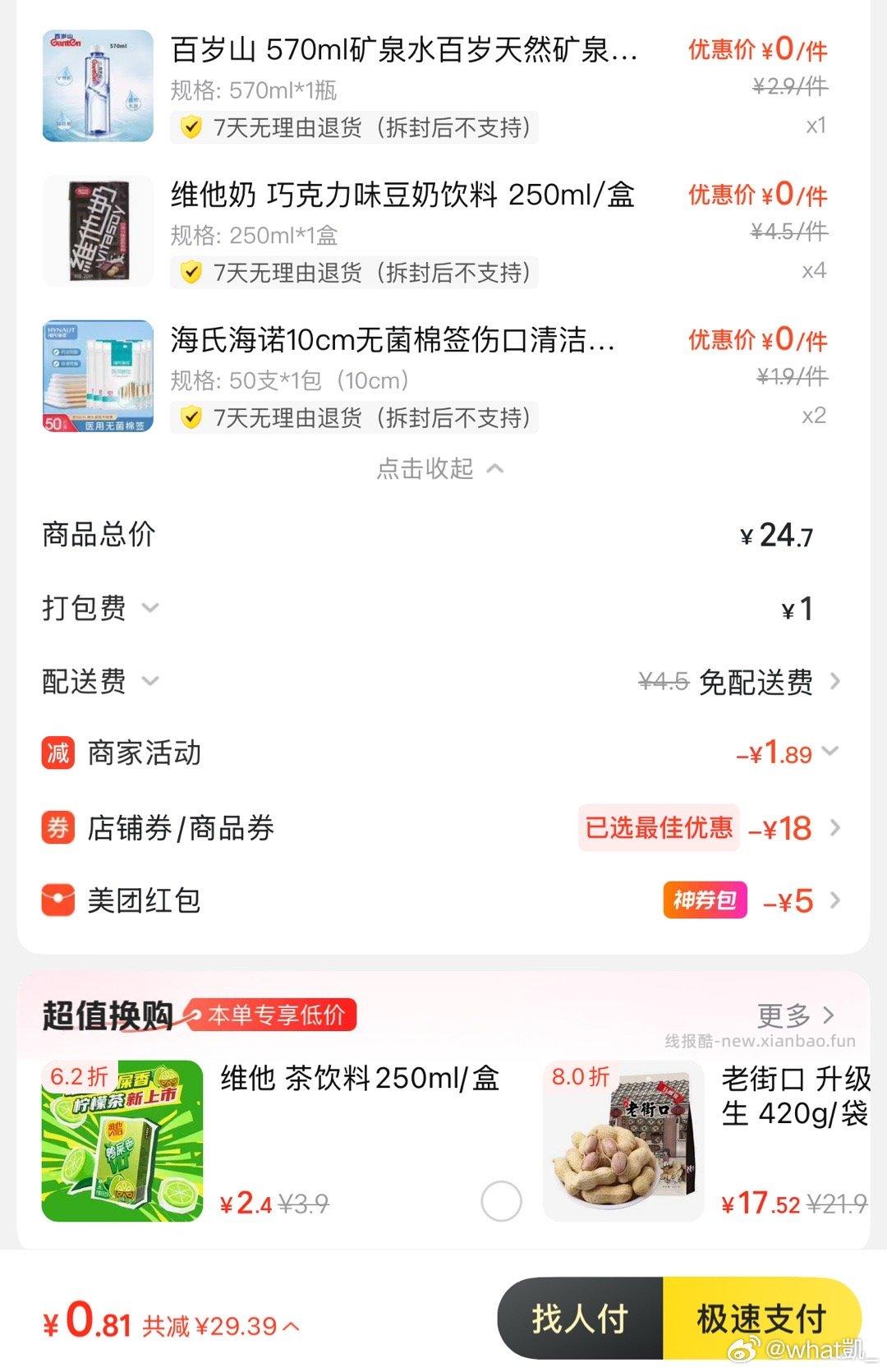Click the 美团红包 red envelope icon

coord(56,900)
